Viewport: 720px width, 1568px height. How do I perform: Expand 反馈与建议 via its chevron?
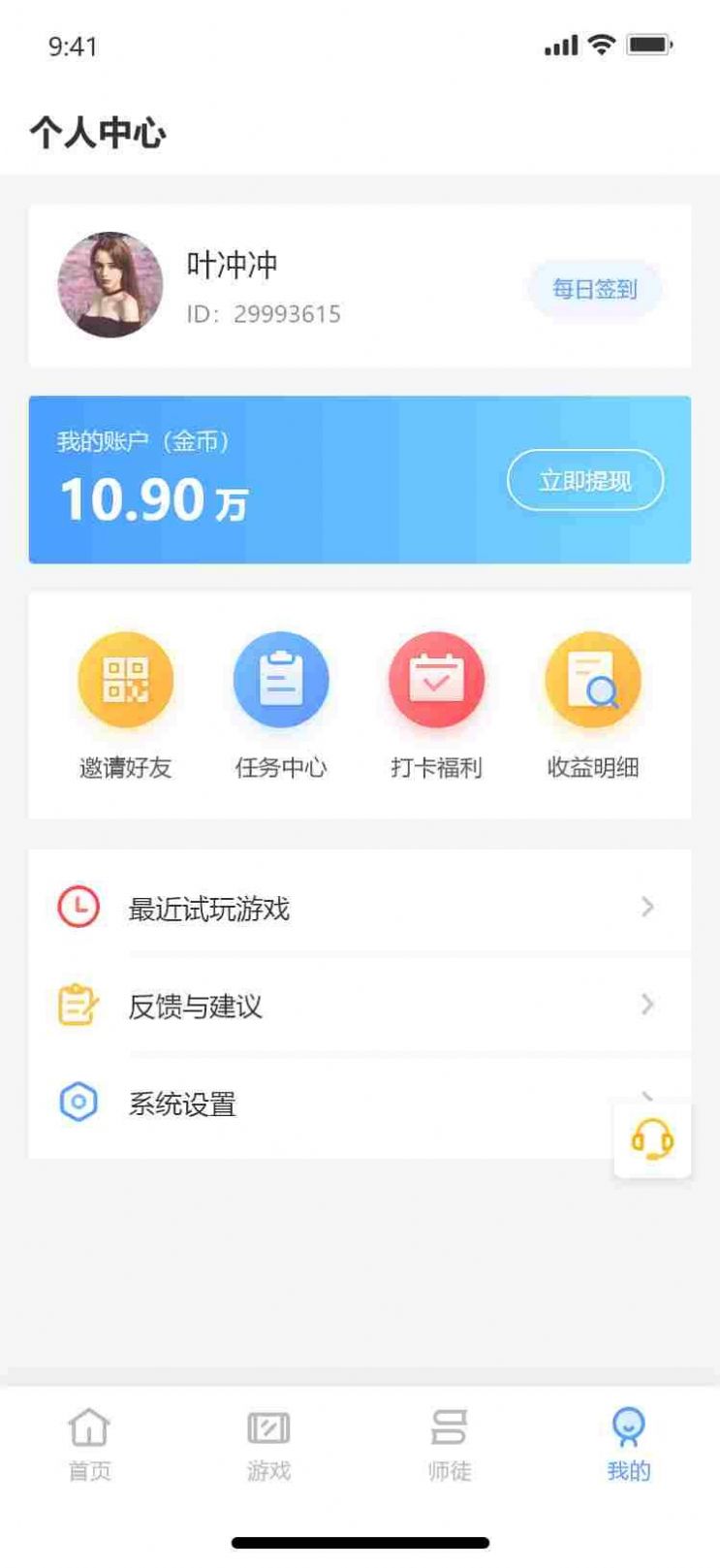tap(647, 1006)
